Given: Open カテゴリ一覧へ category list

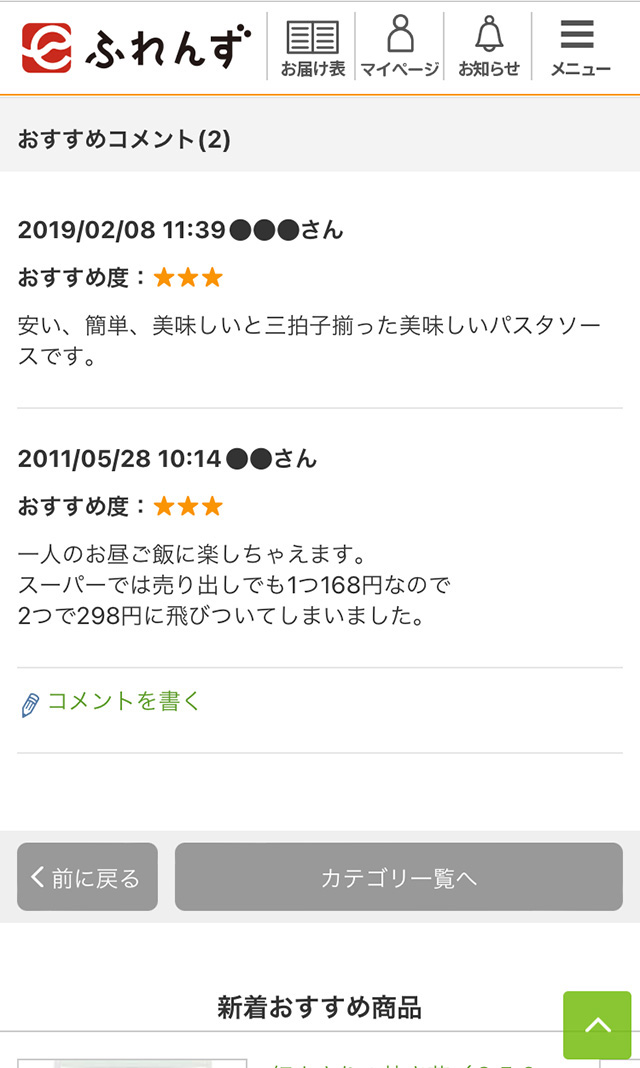Looking at the screenshot, I should pyautogui.click(x=398, y=877).
